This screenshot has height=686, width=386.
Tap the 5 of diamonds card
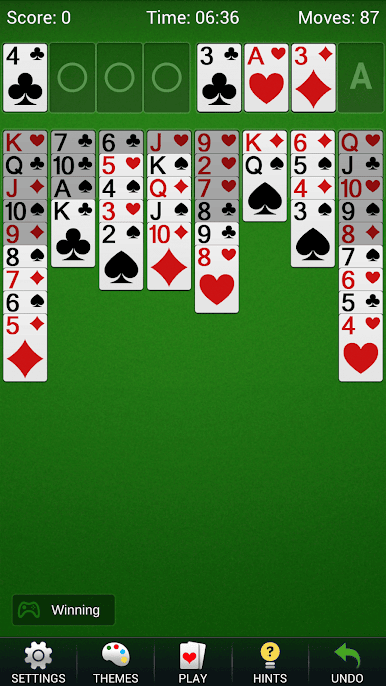pyautogui.click(x=25, y=347)
